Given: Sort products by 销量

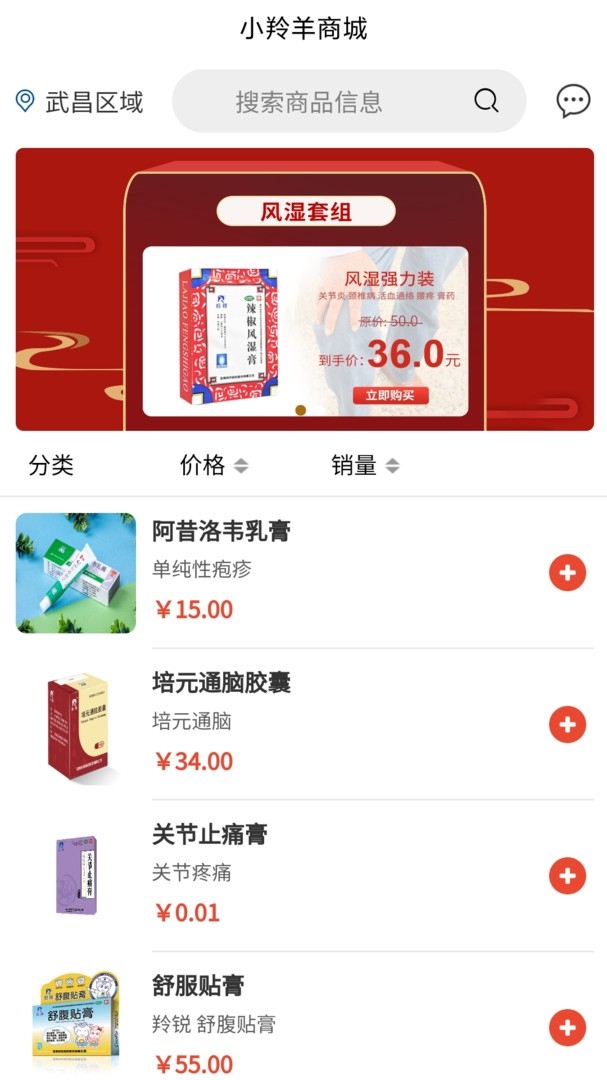Looking at the screenshot, I should (365, 466).
